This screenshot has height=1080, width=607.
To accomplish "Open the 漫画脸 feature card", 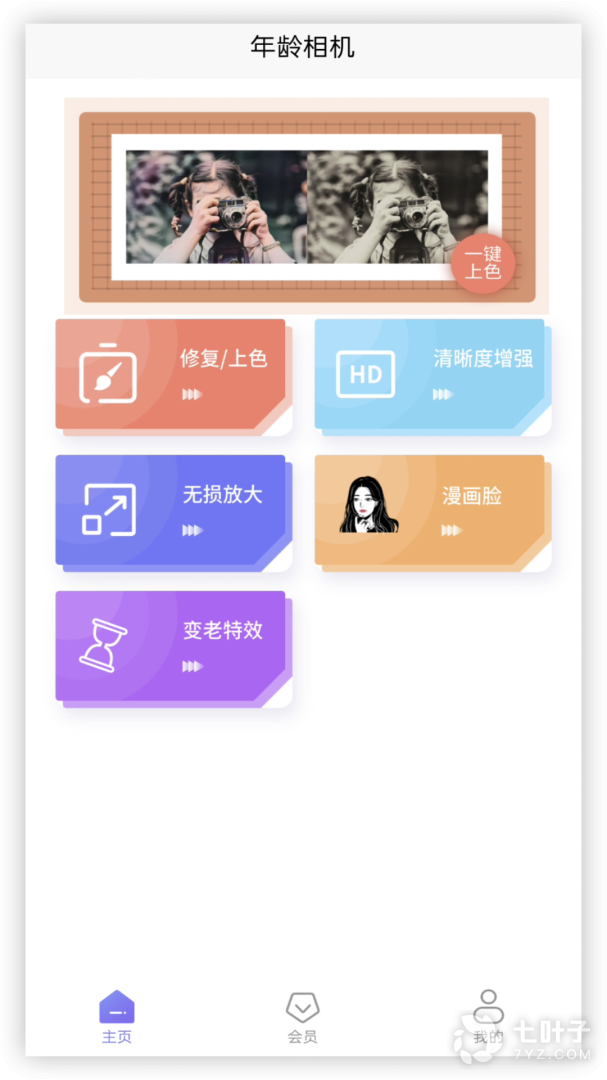I will click(430, 510).
